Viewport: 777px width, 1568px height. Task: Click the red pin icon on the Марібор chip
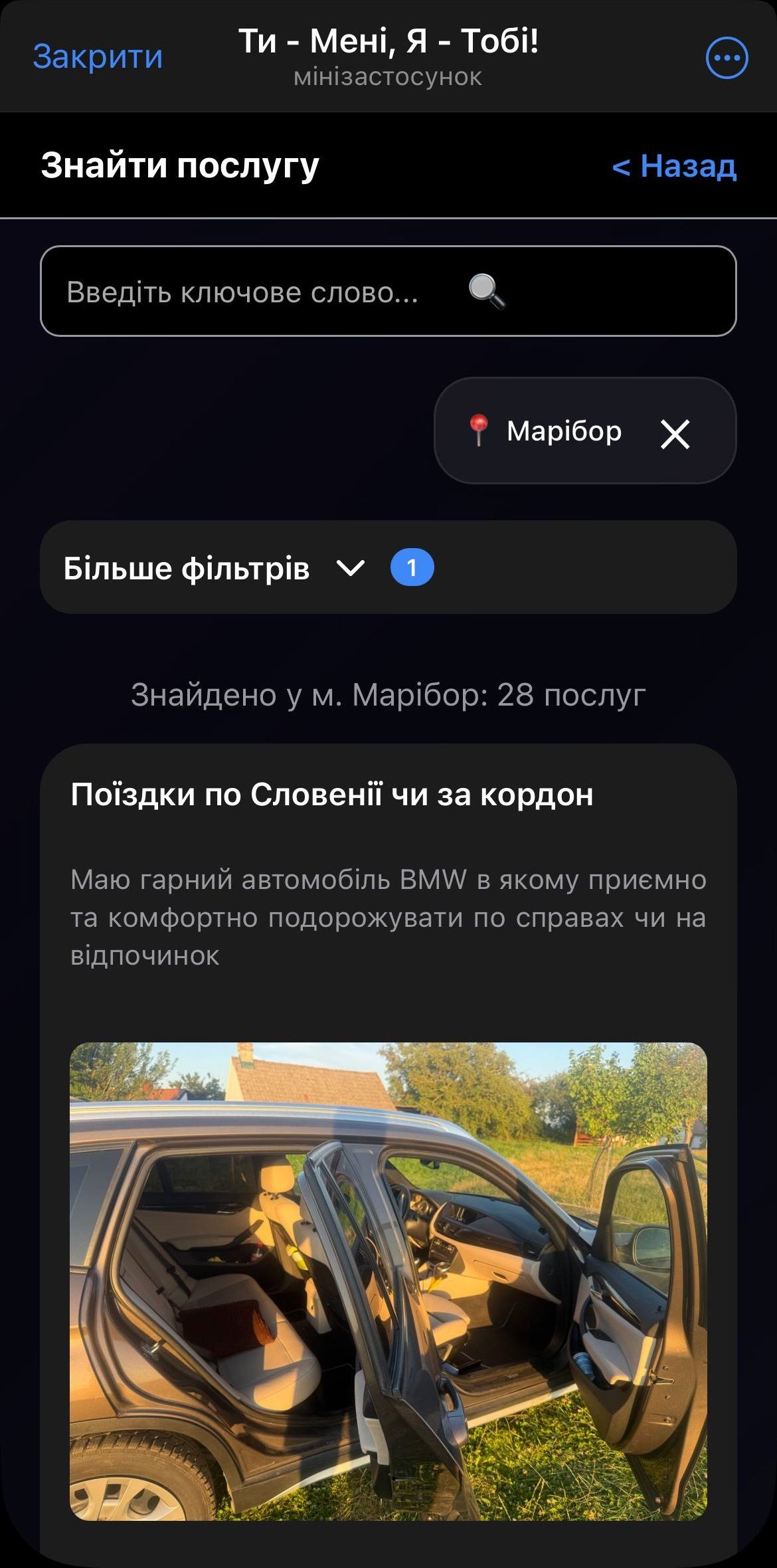(x=479, y=431)
